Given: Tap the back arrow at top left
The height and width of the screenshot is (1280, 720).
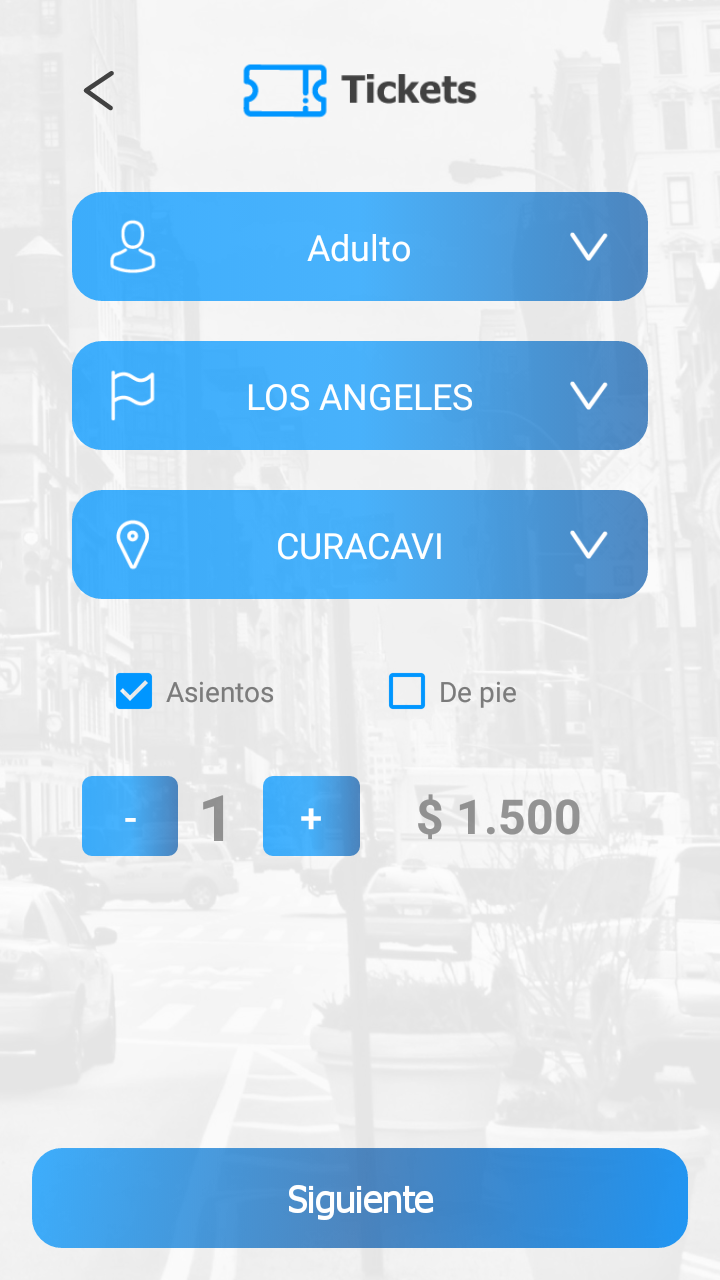Looking at the screenshot, I should click(97, 90).
